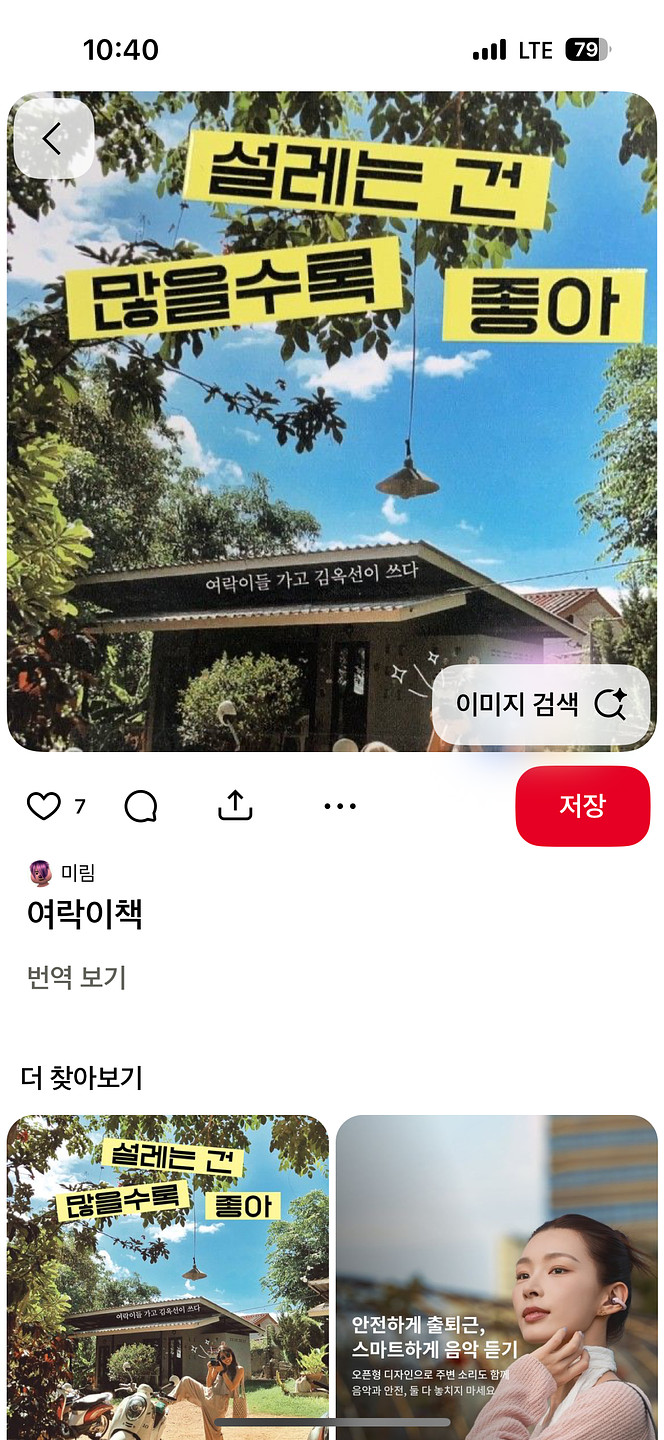This screenshot has width=664, height=1440.
Task: Like this pin with the heart icon
Action: (44, 806)
